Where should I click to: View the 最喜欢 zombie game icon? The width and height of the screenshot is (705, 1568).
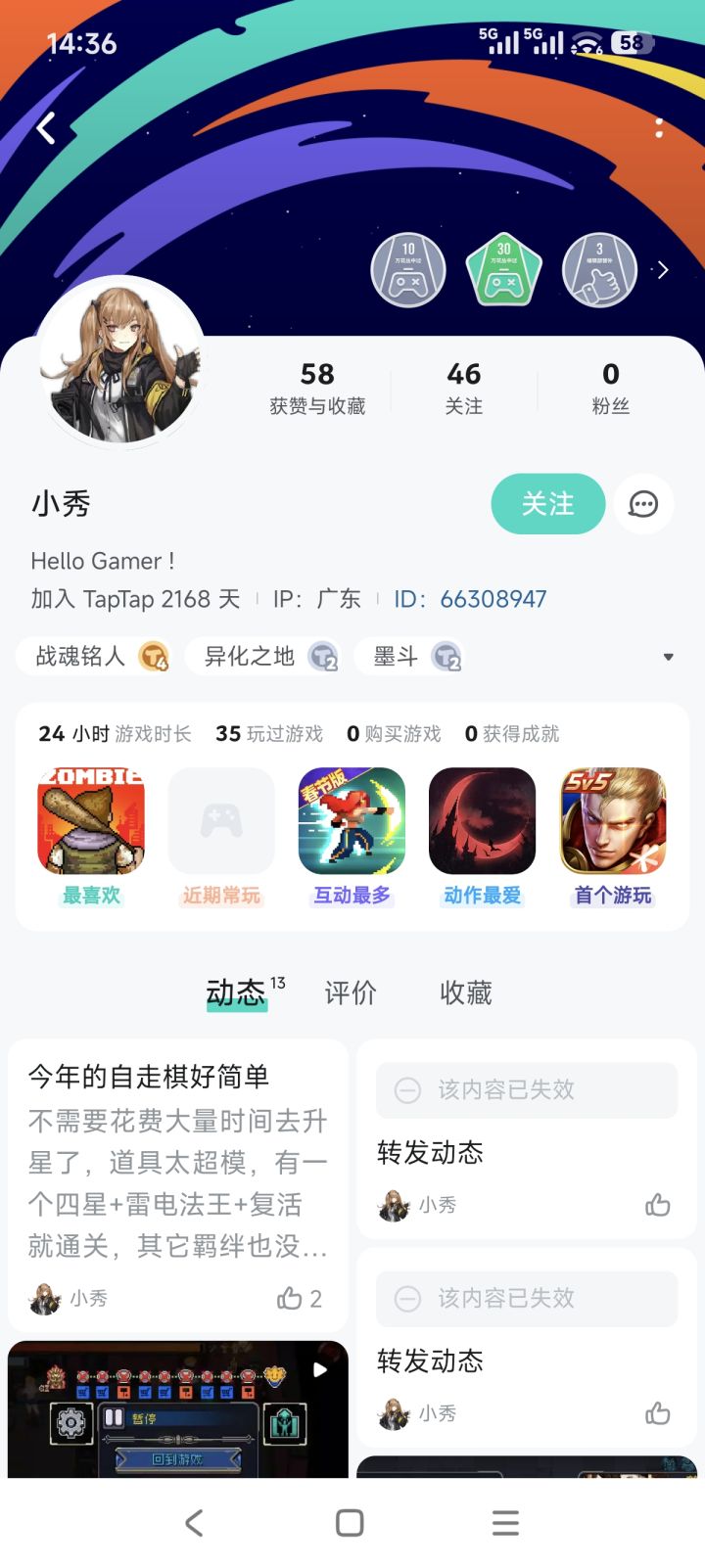[91, 820]
